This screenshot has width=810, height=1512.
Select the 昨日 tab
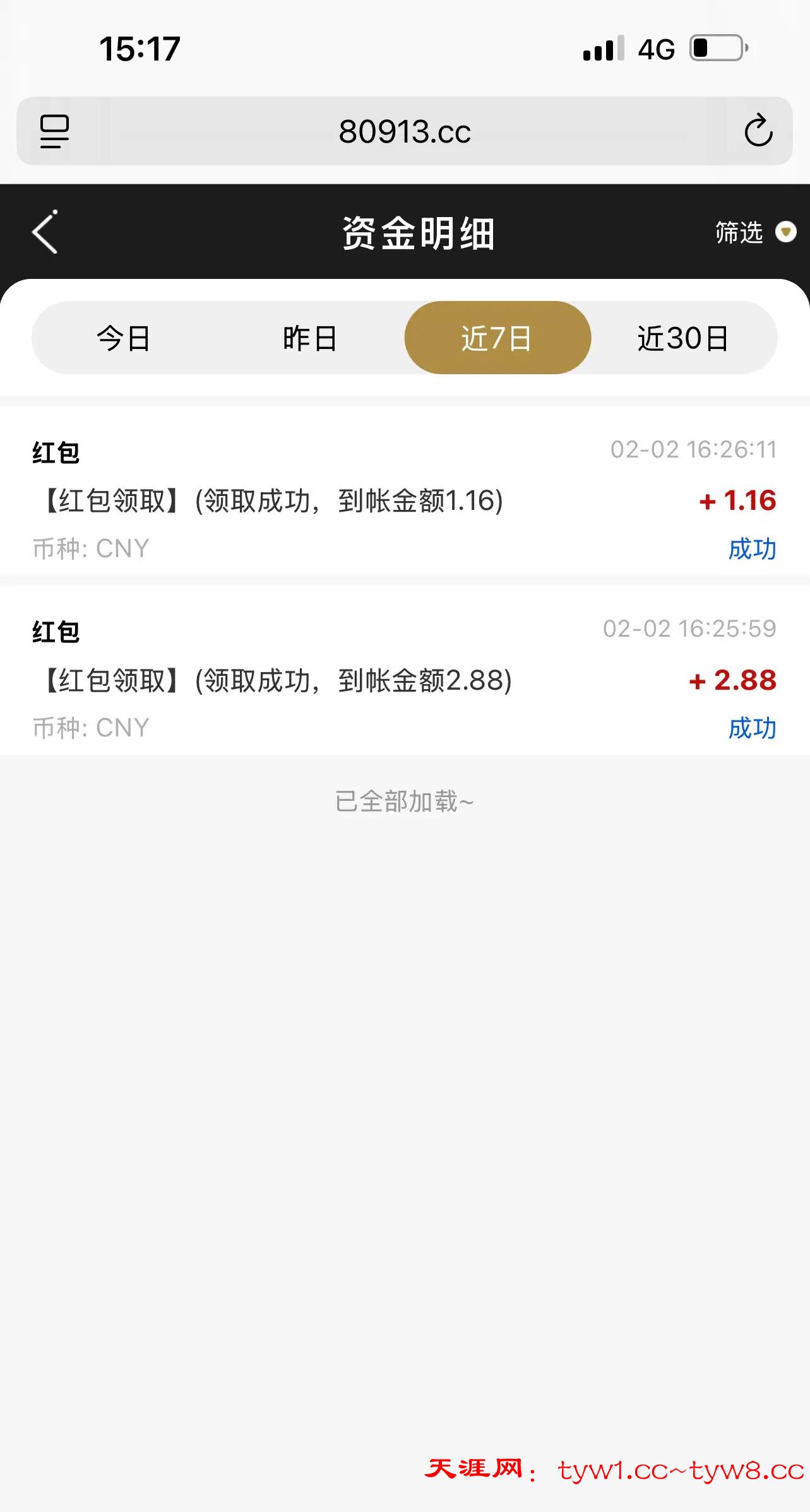click(309, 338)
